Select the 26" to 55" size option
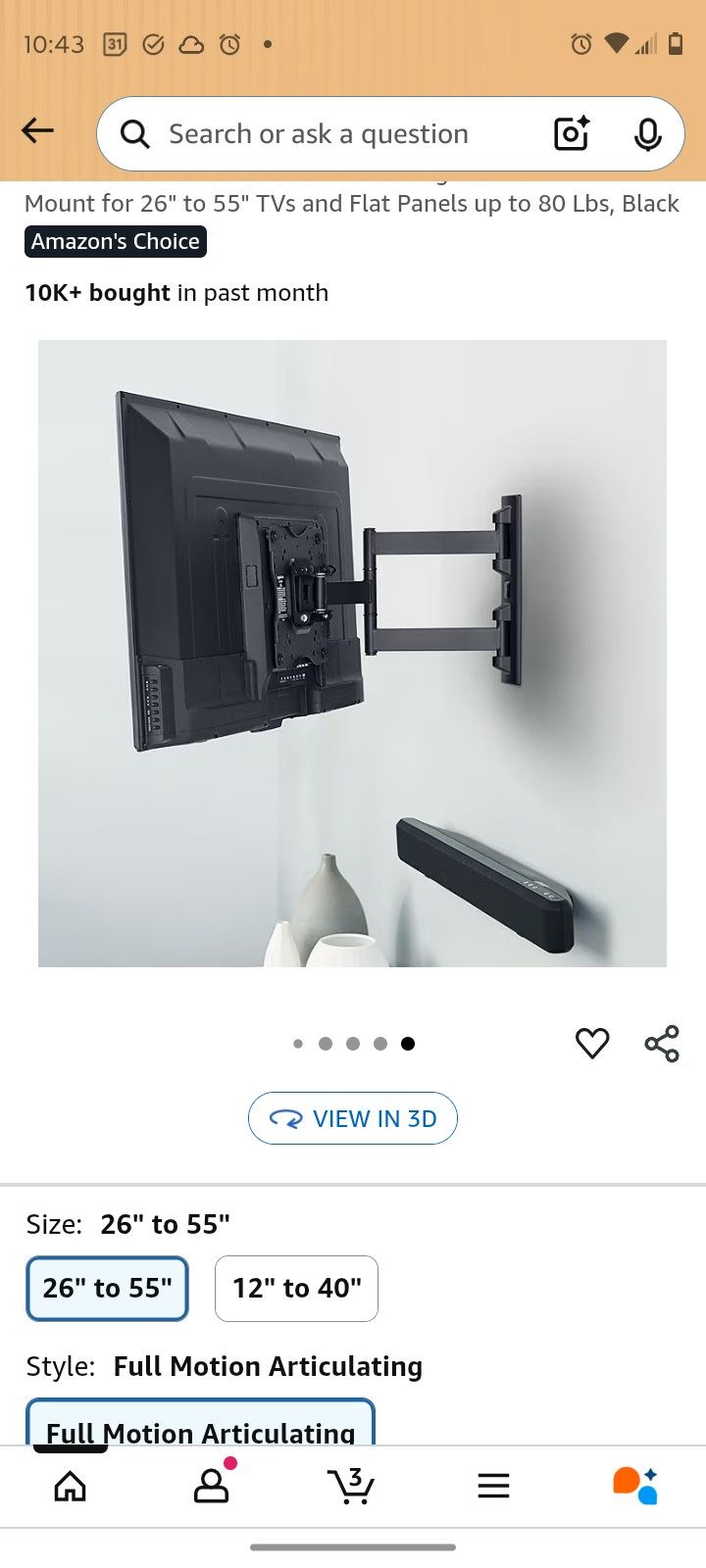 pyautogui.click(x=107, y=1289)
